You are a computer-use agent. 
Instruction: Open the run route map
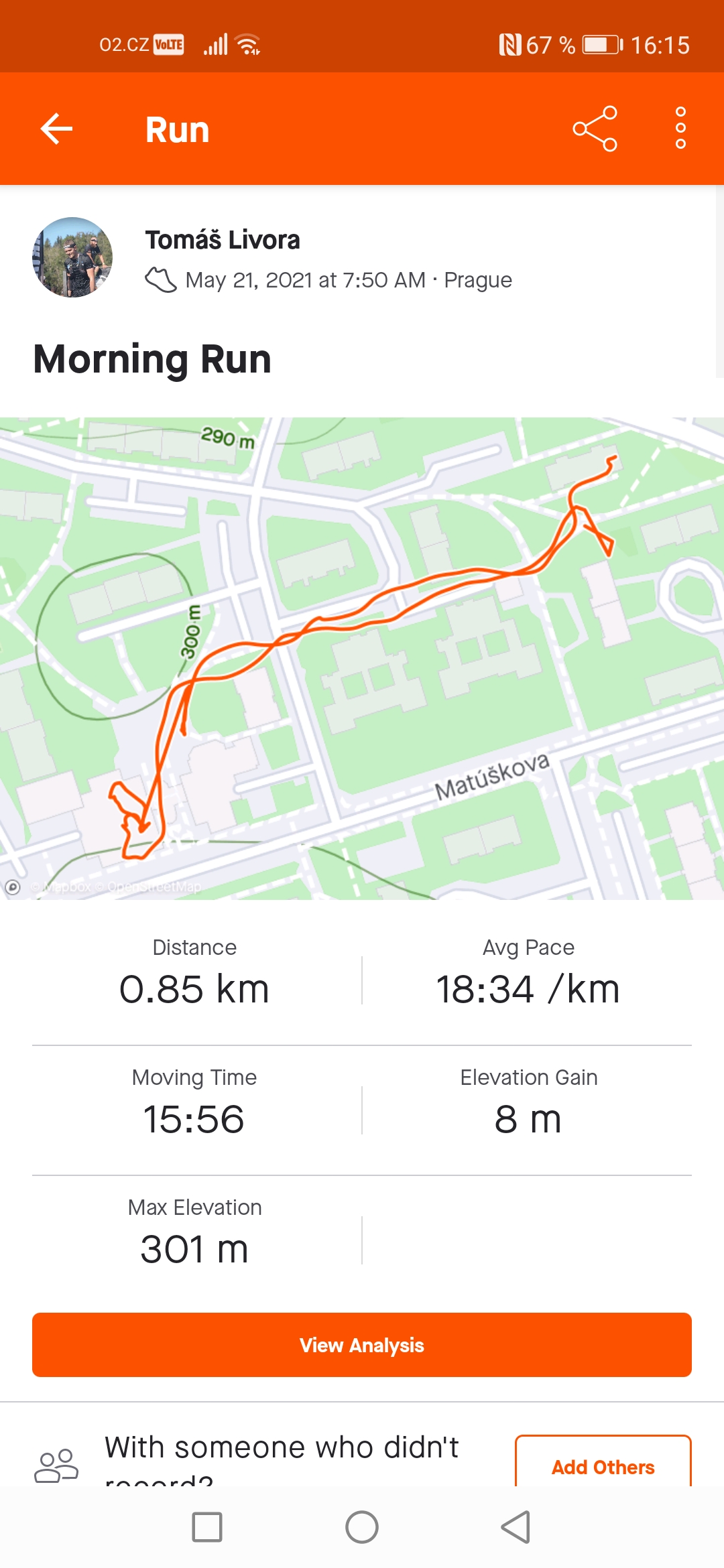[x=362, y=658]
